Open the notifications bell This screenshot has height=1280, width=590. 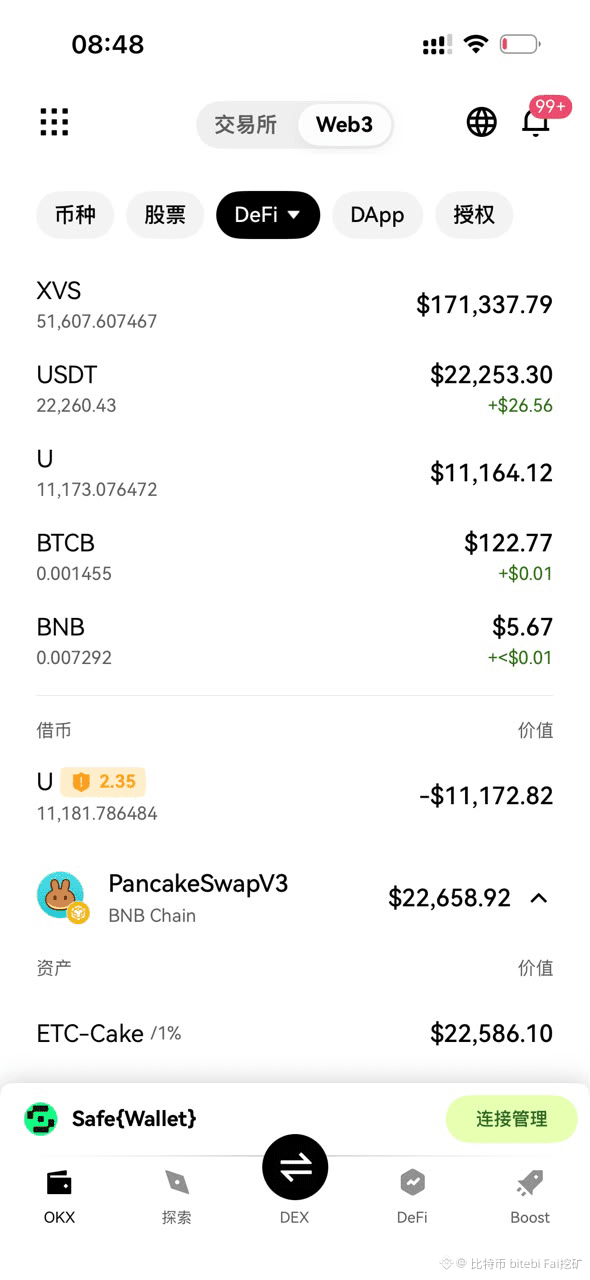537,122
